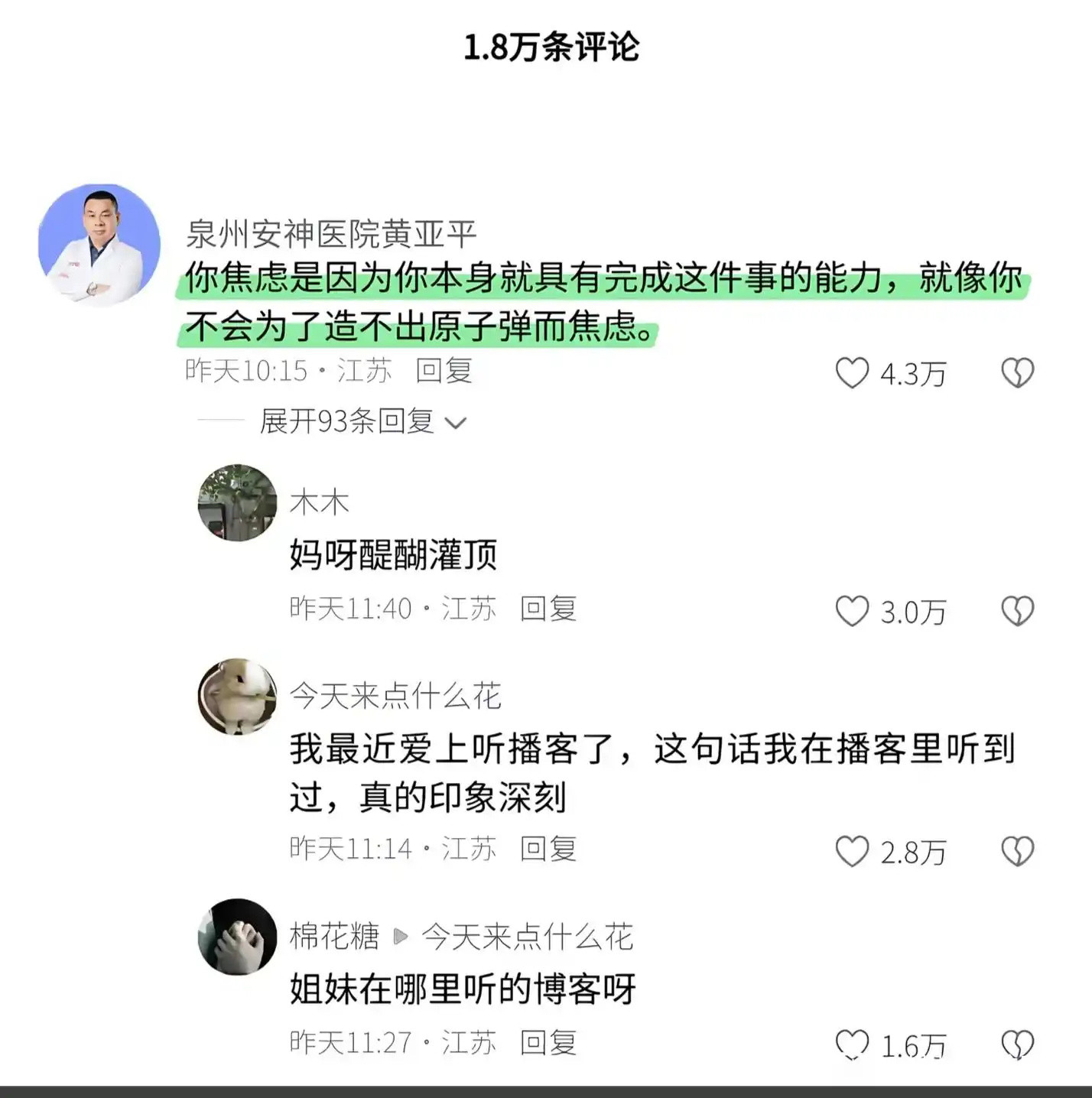
Task: Like 泉州安神医院黄亚平's highlighted comment
Action: point(851,375)
